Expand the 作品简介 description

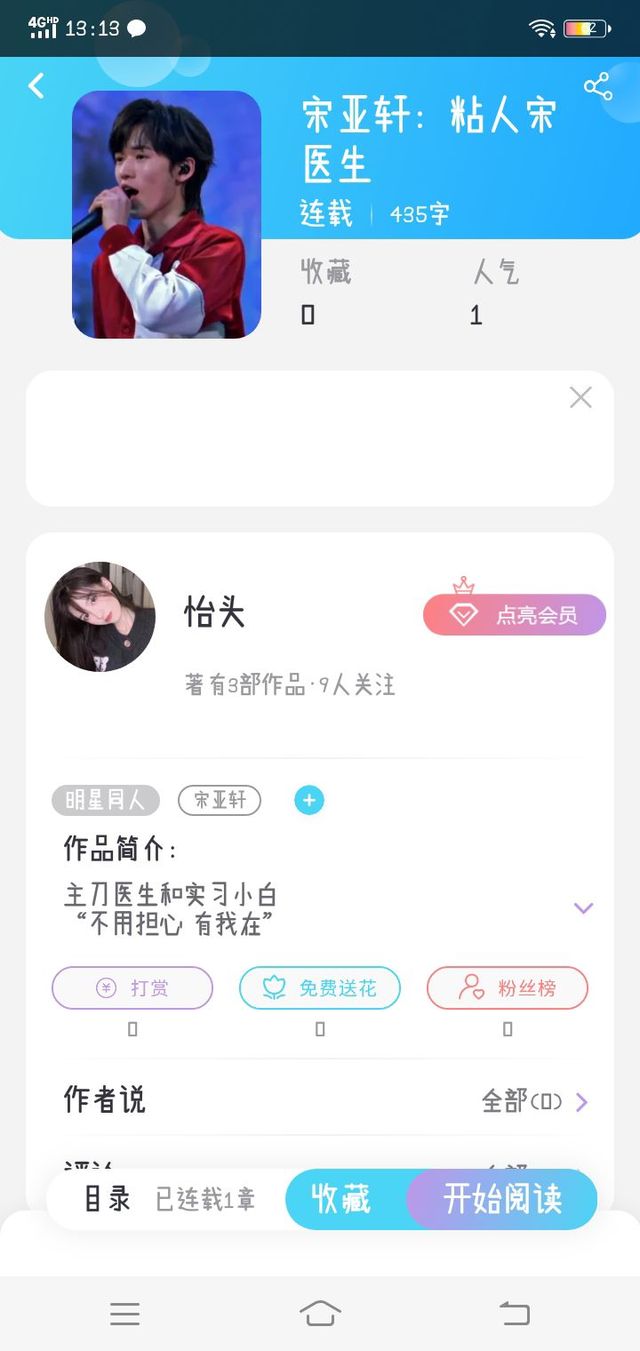tap(583, 908)
